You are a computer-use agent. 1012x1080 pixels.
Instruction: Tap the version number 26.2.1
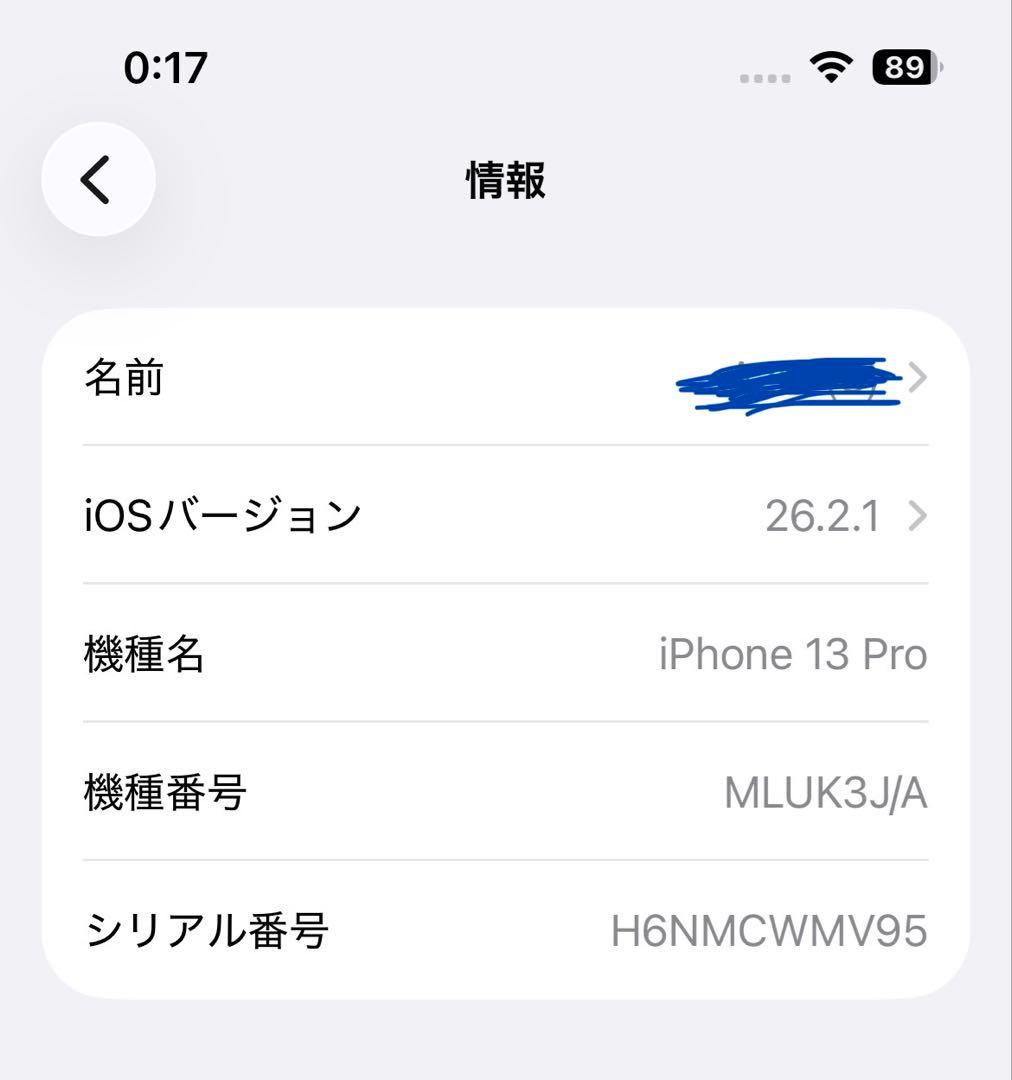821,514
